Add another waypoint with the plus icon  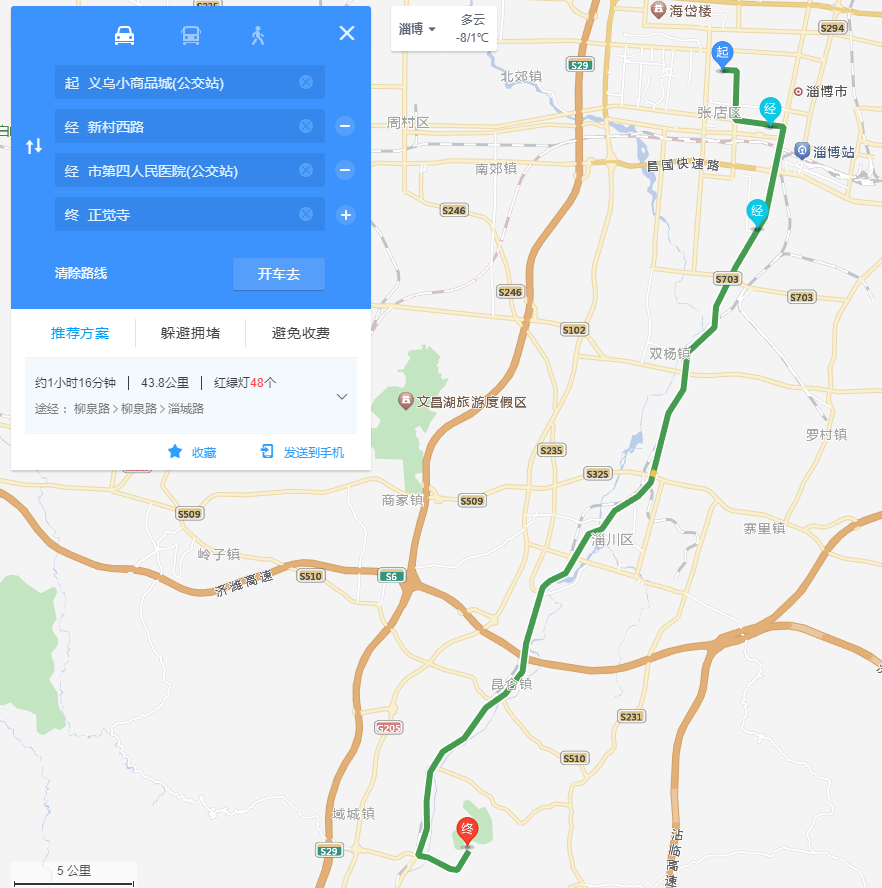click(x=345, y=214)
